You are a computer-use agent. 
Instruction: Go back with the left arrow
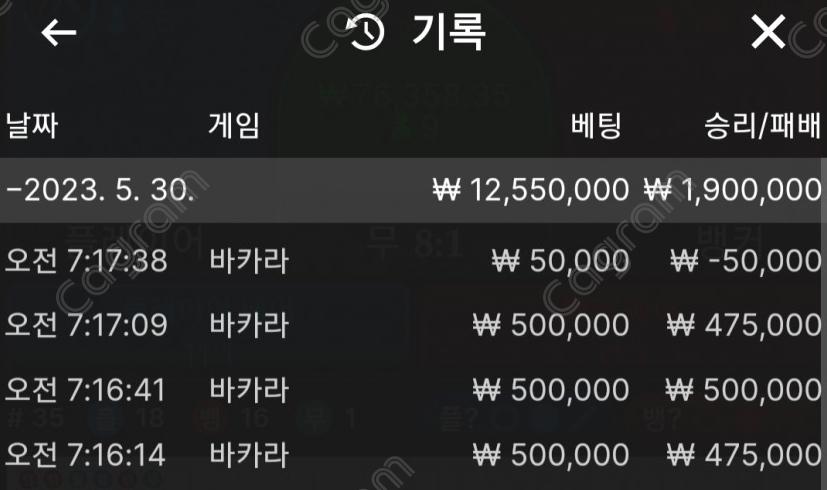coord(58,33)
